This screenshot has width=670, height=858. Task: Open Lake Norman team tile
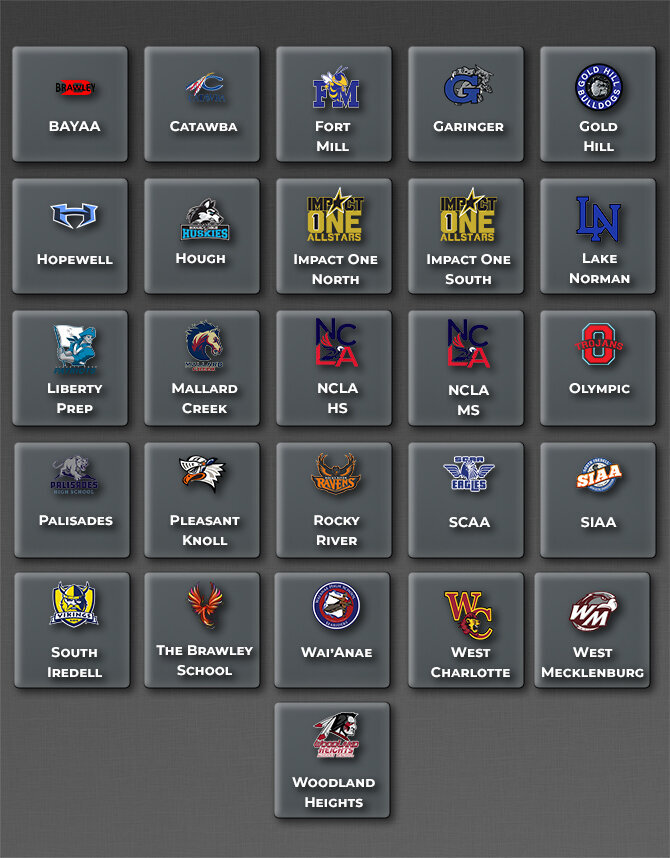[x=598, y=236]
